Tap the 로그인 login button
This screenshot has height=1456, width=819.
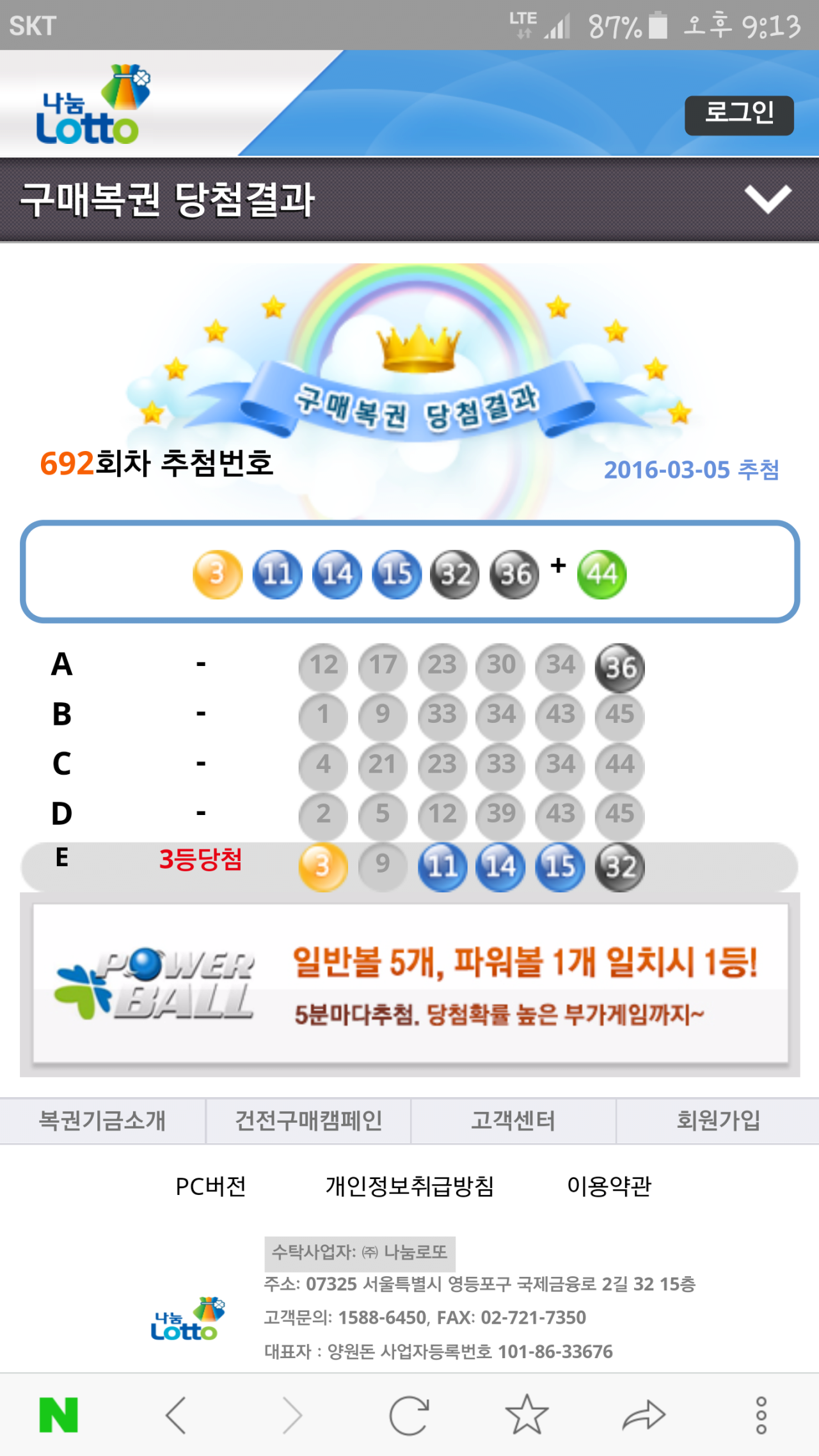pyautogui.click(x=739, y=115)
